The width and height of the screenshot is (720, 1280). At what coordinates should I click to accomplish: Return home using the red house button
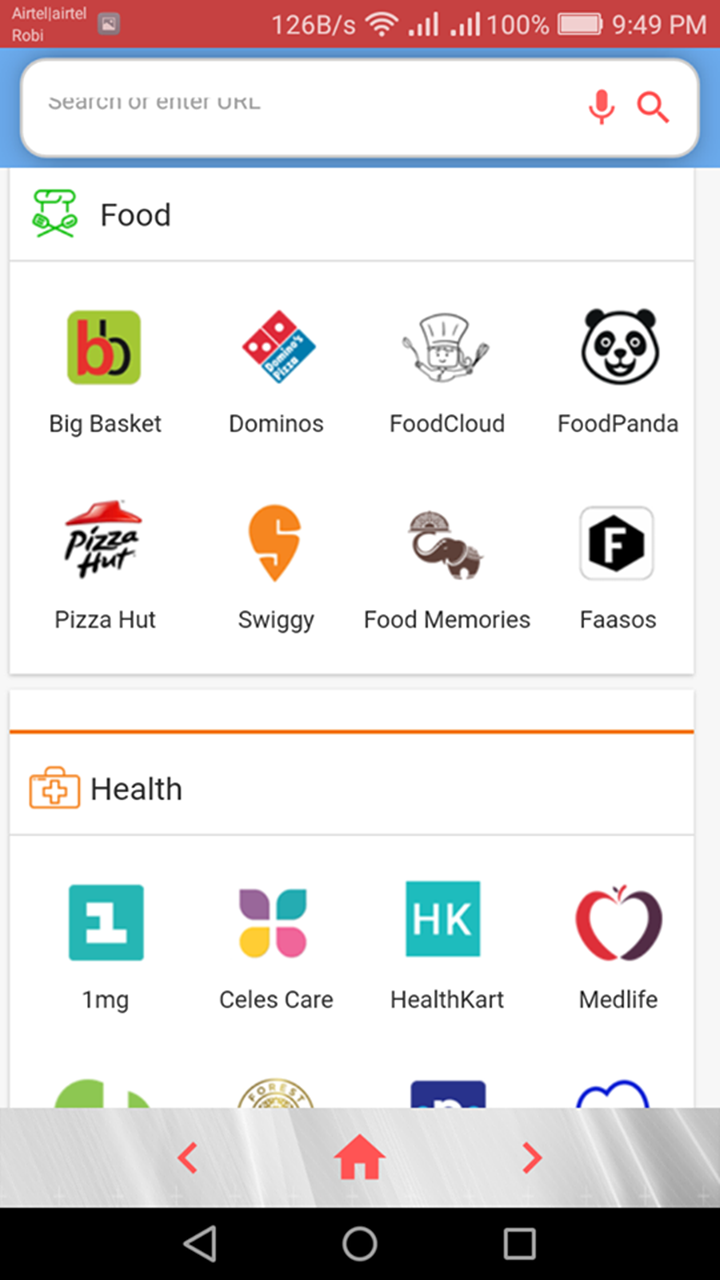[360, 1157]
